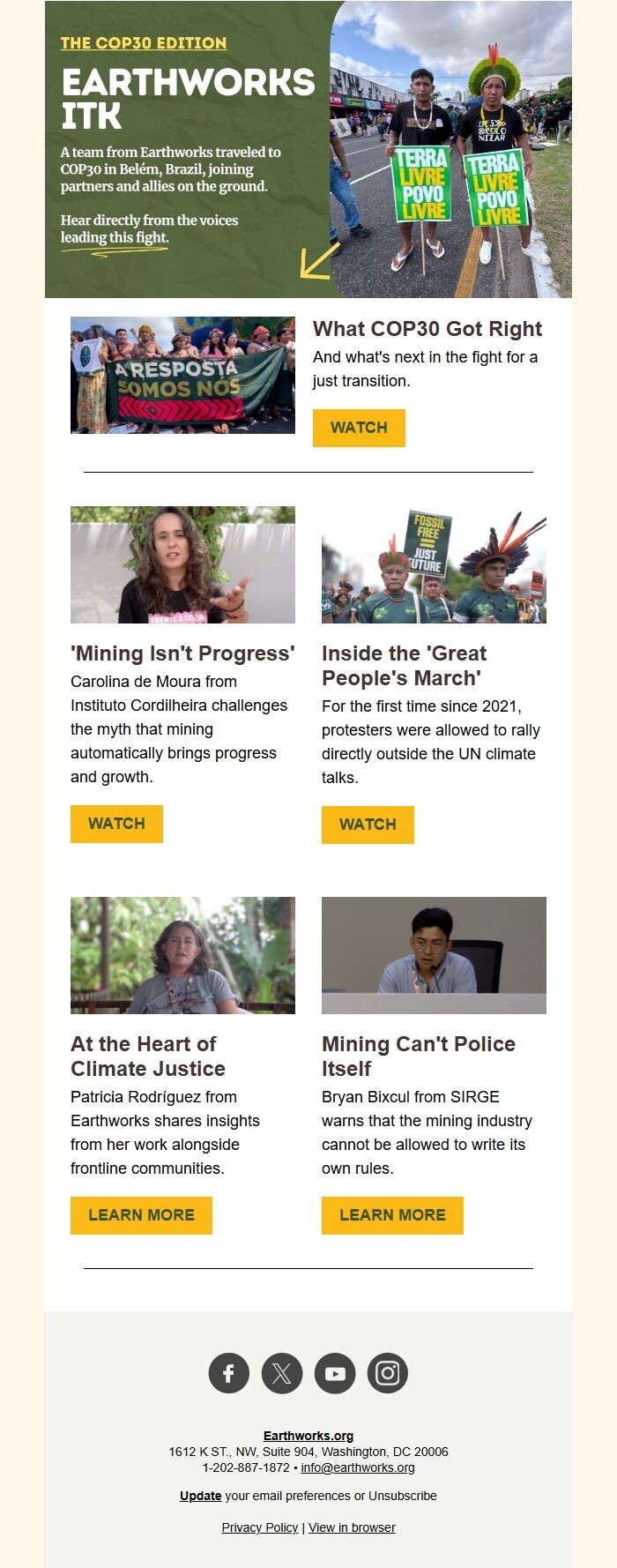Tap WATCH for Inside the 'Great People's March'
The image size is (617, 1568).
click(x=368, y=825)
